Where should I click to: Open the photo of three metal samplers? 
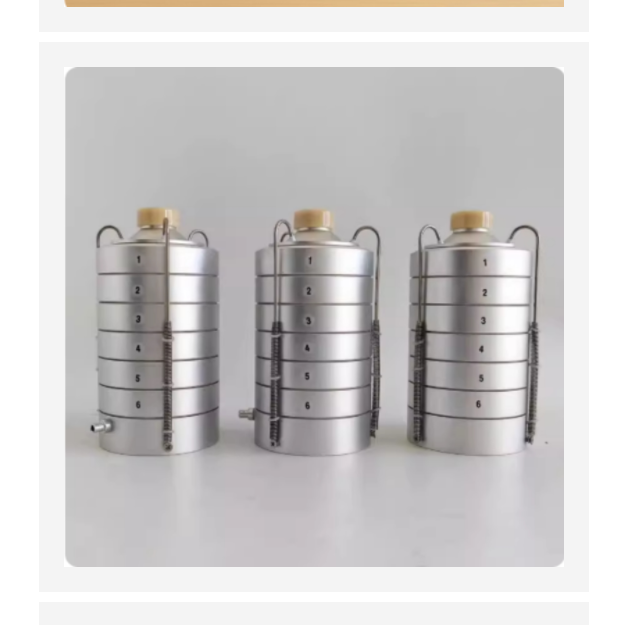coord(314,317)
